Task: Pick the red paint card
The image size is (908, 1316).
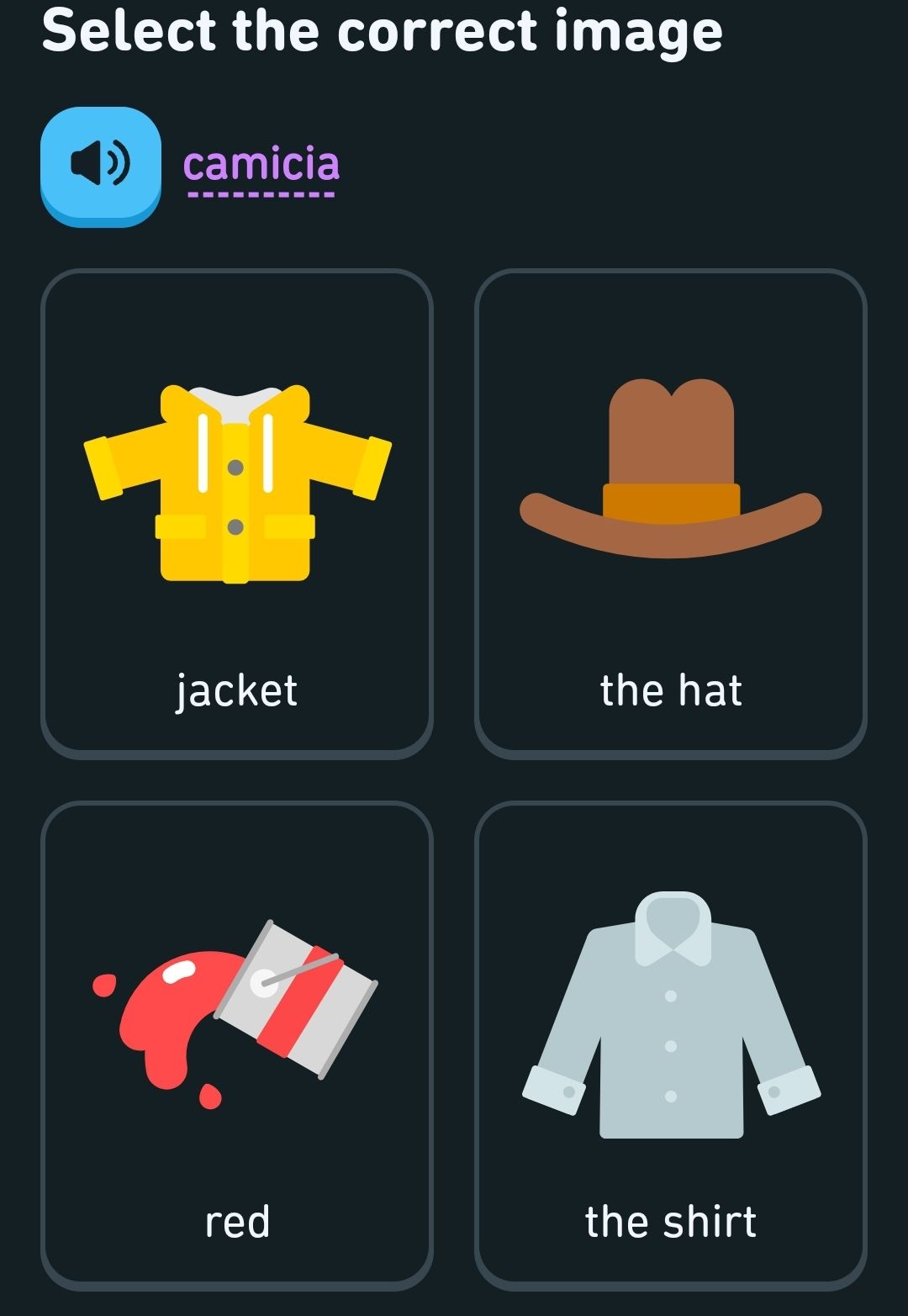Action: pyautogui.click(x=237, y=1044)
